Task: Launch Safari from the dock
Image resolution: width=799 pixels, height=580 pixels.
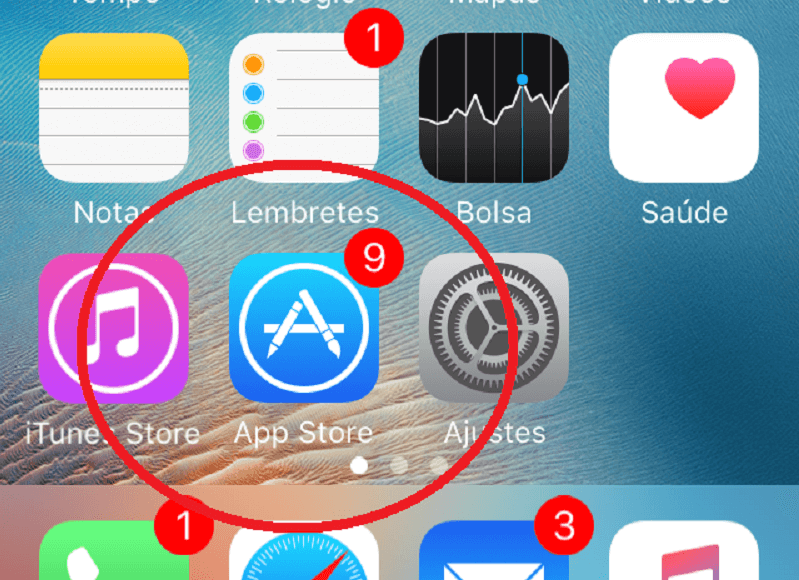Action: (303, 553)
